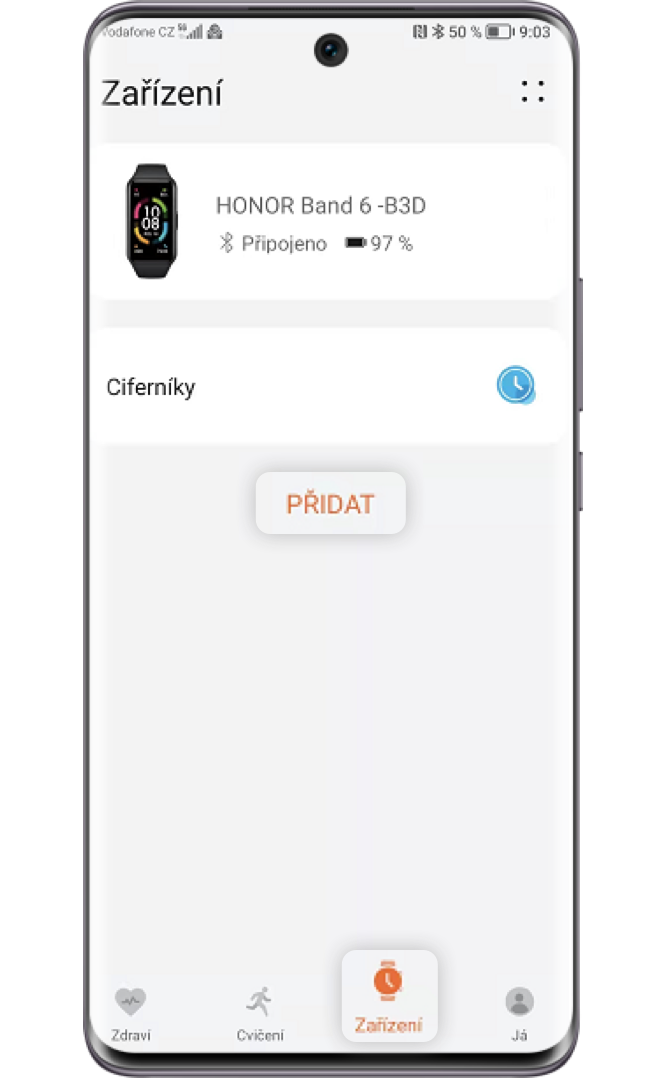The height and width of the screenshot is (1078, 666).
Task: Select the Zařízení tab
Action: click(x=389, y=997)
